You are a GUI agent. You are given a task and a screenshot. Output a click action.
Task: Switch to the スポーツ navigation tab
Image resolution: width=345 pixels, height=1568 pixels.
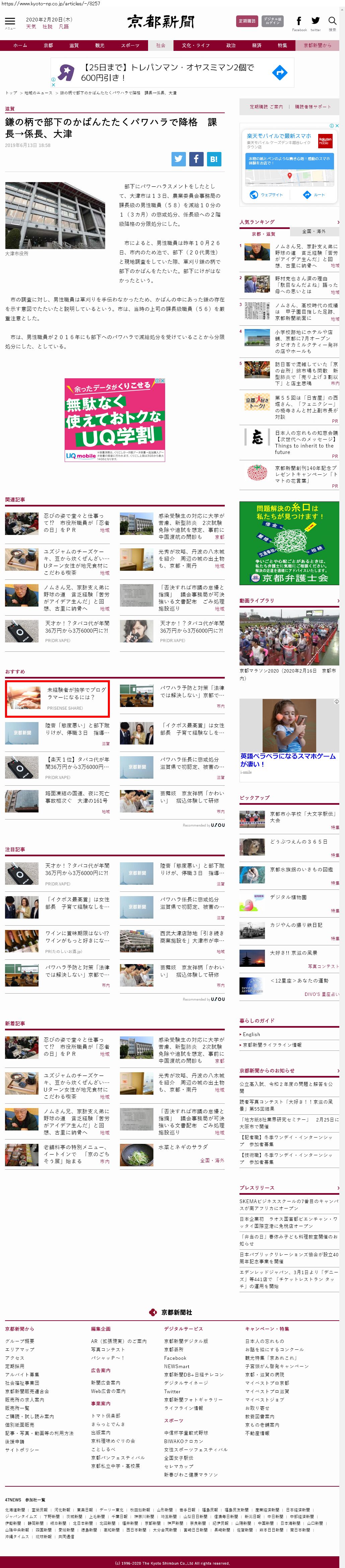[x=130, y=46]
